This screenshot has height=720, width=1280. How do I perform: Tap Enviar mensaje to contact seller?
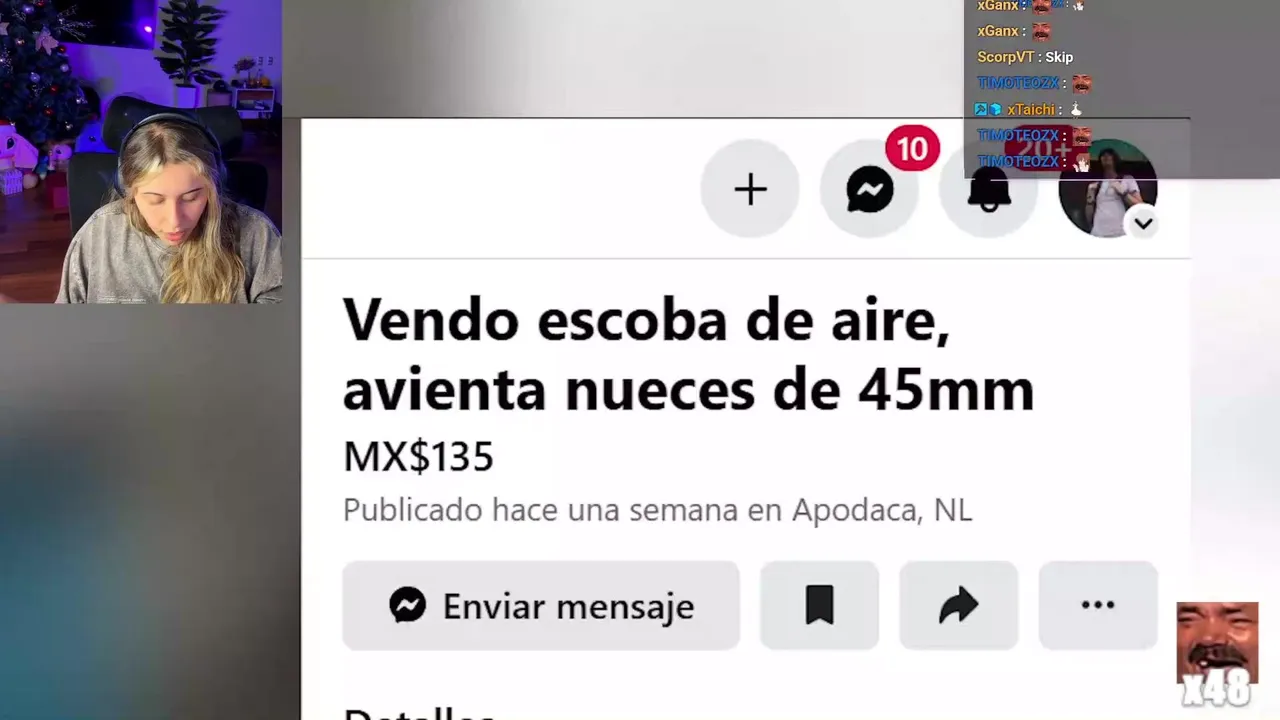tap(541, 606)
